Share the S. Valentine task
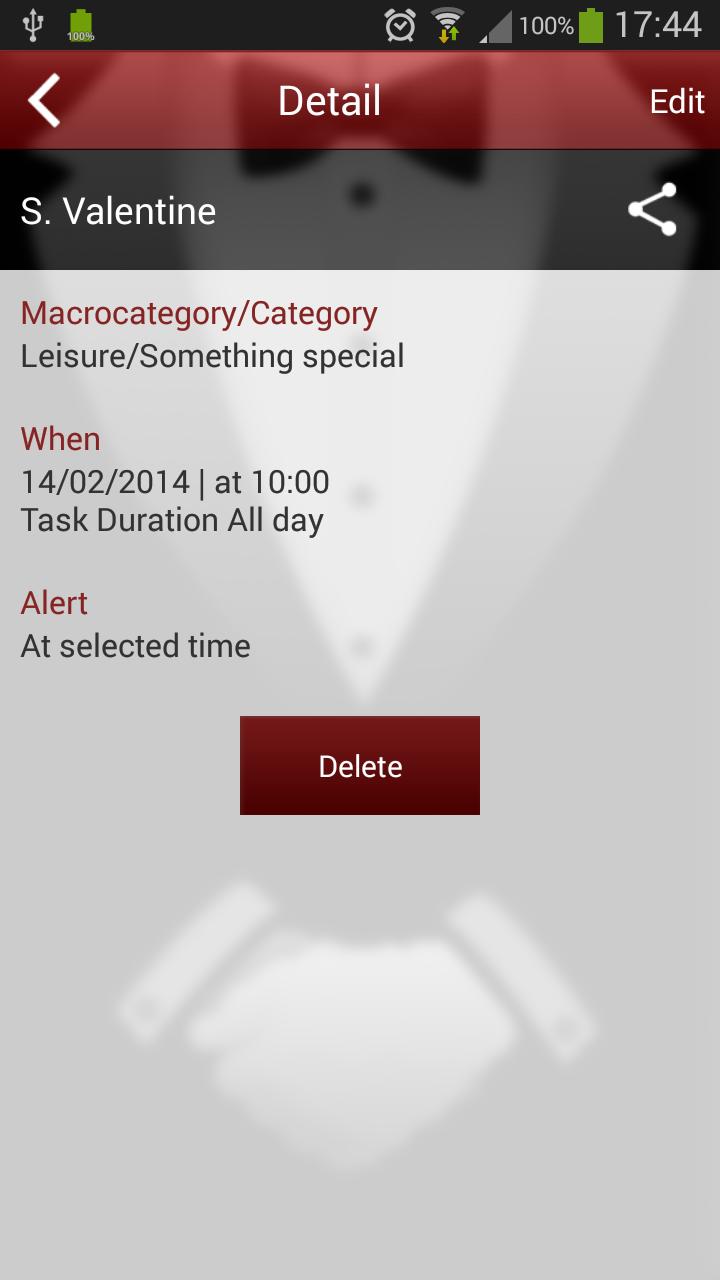The width and height of the screenshot is (720, 1280). tap(652, 210)
